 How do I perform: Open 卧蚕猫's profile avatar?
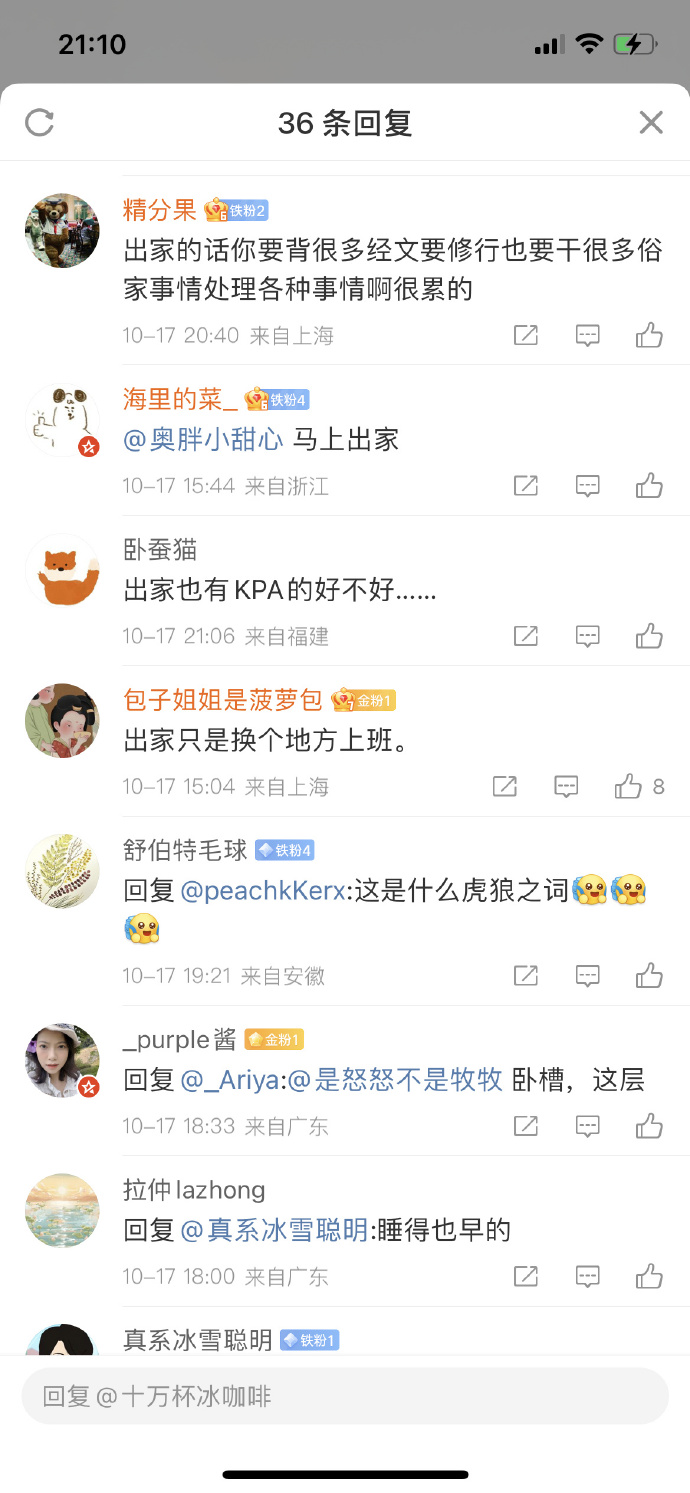click(62, 570)
